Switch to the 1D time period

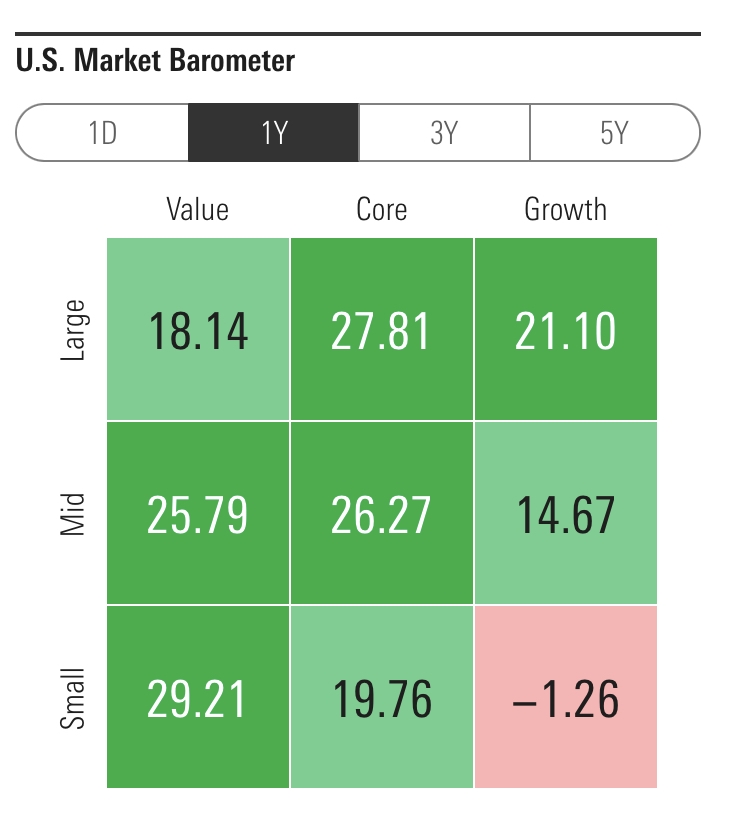click(103, 132)
